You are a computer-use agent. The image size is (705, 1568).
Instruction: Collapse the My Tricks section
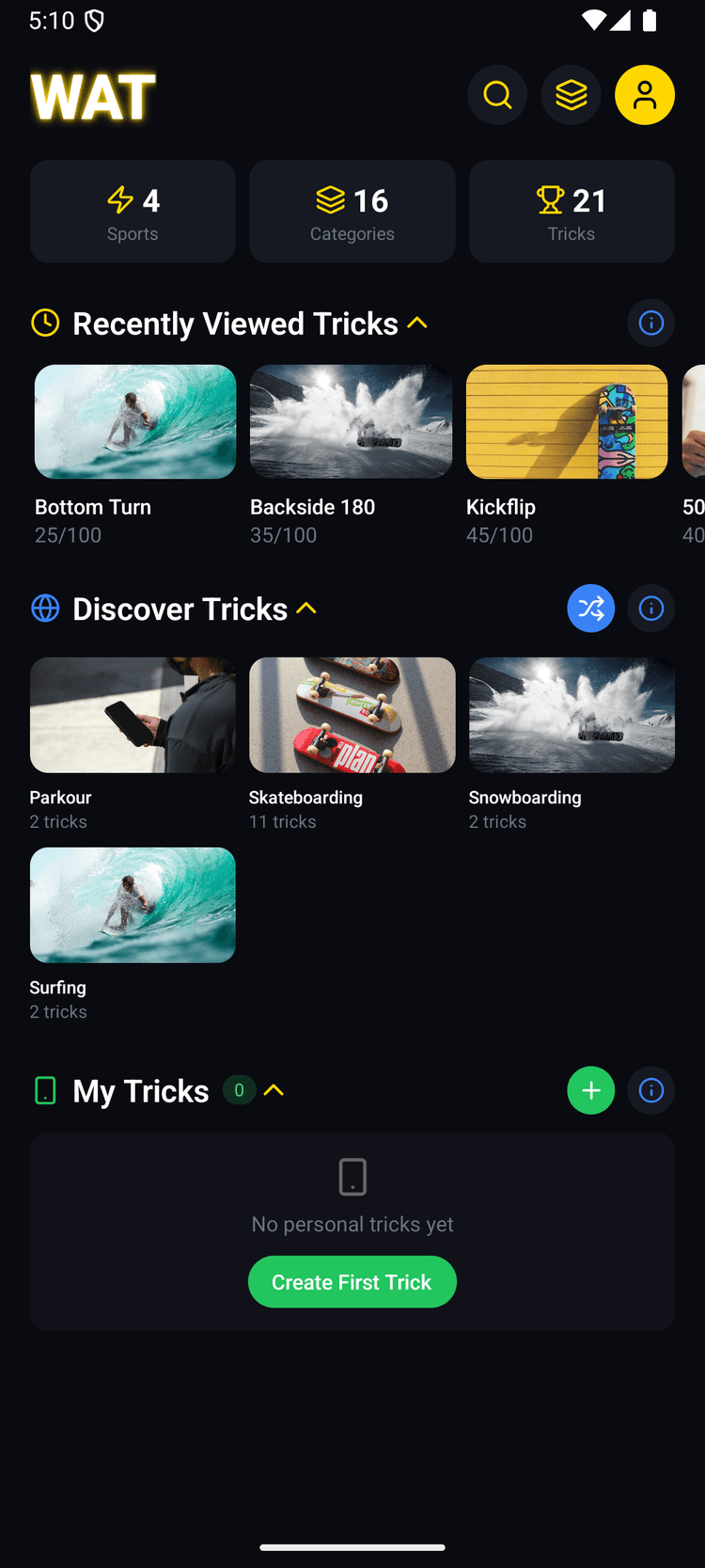click(274, 1090)
